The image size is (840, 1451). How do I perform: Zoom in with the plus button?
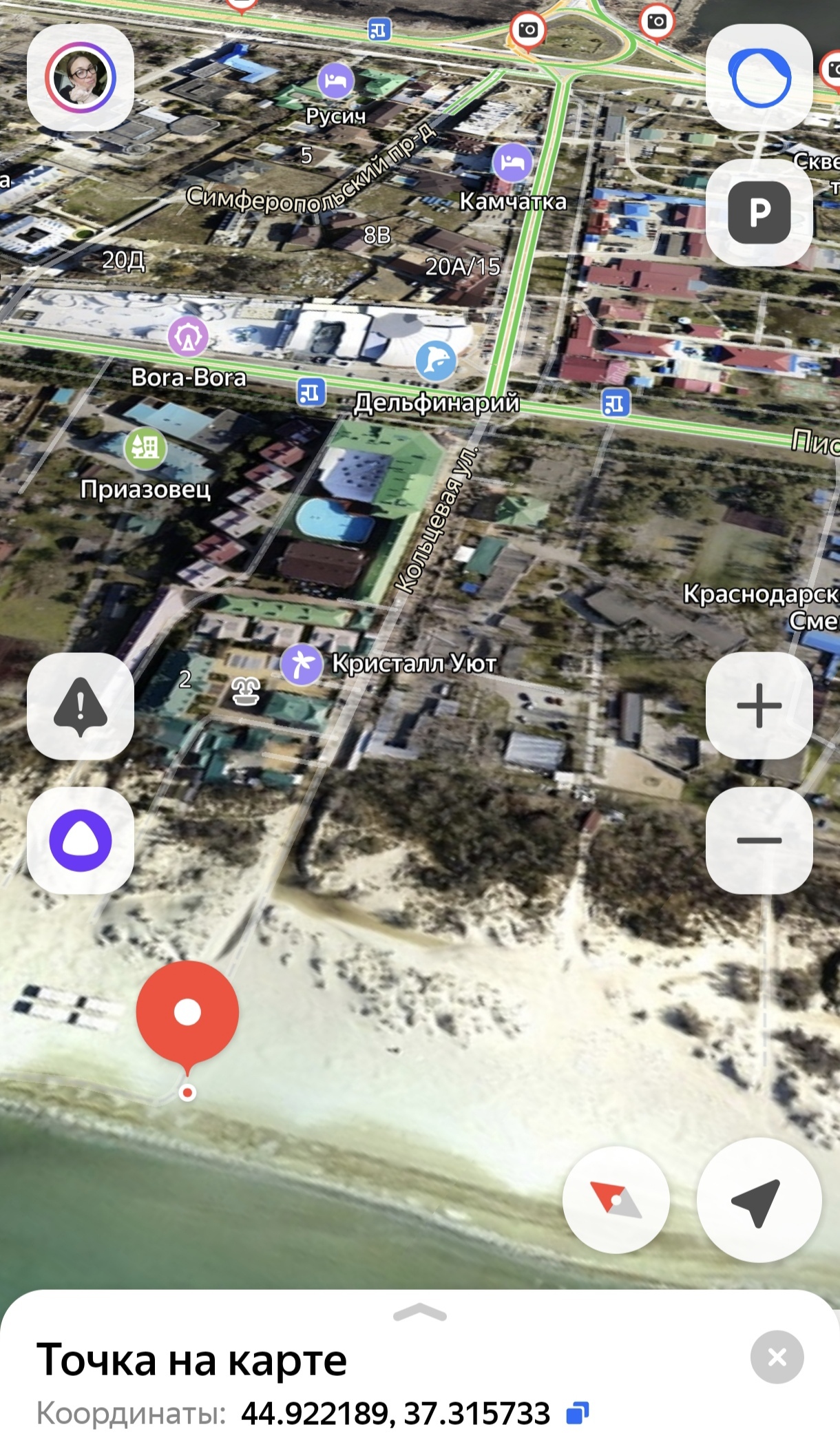(x=759, y=706)
